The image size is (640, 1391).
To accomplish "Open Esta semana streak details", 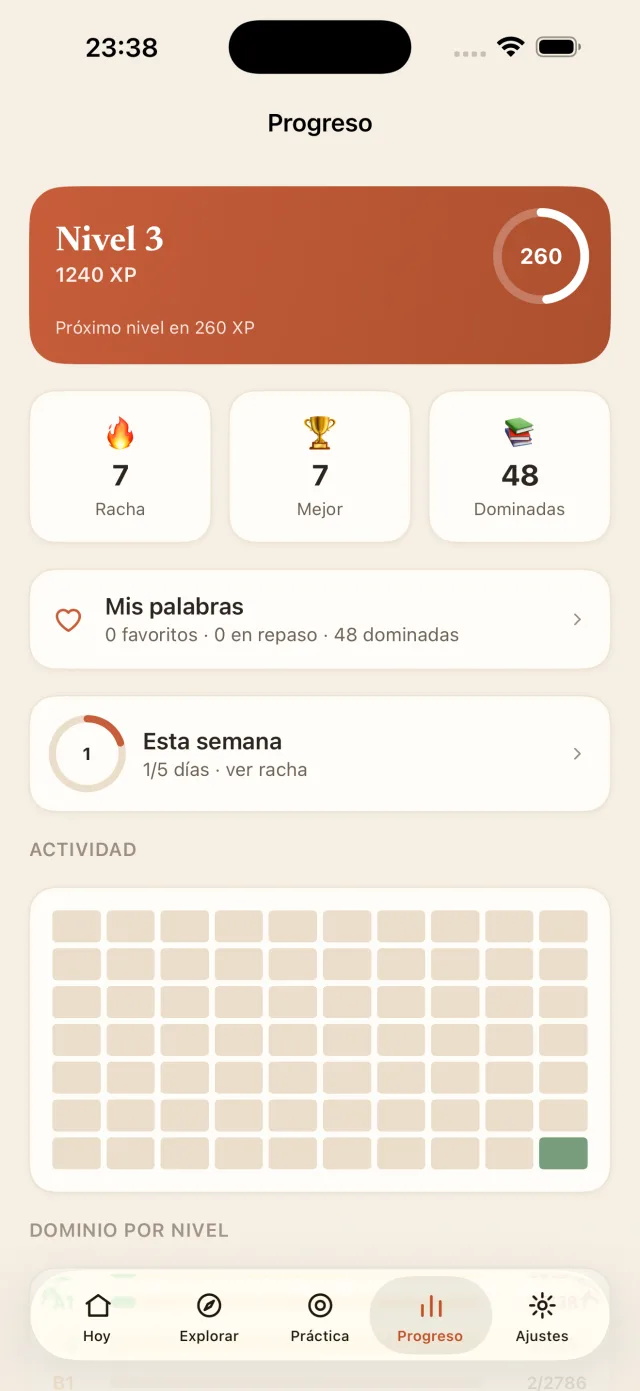I will click(x=320, y=754).
